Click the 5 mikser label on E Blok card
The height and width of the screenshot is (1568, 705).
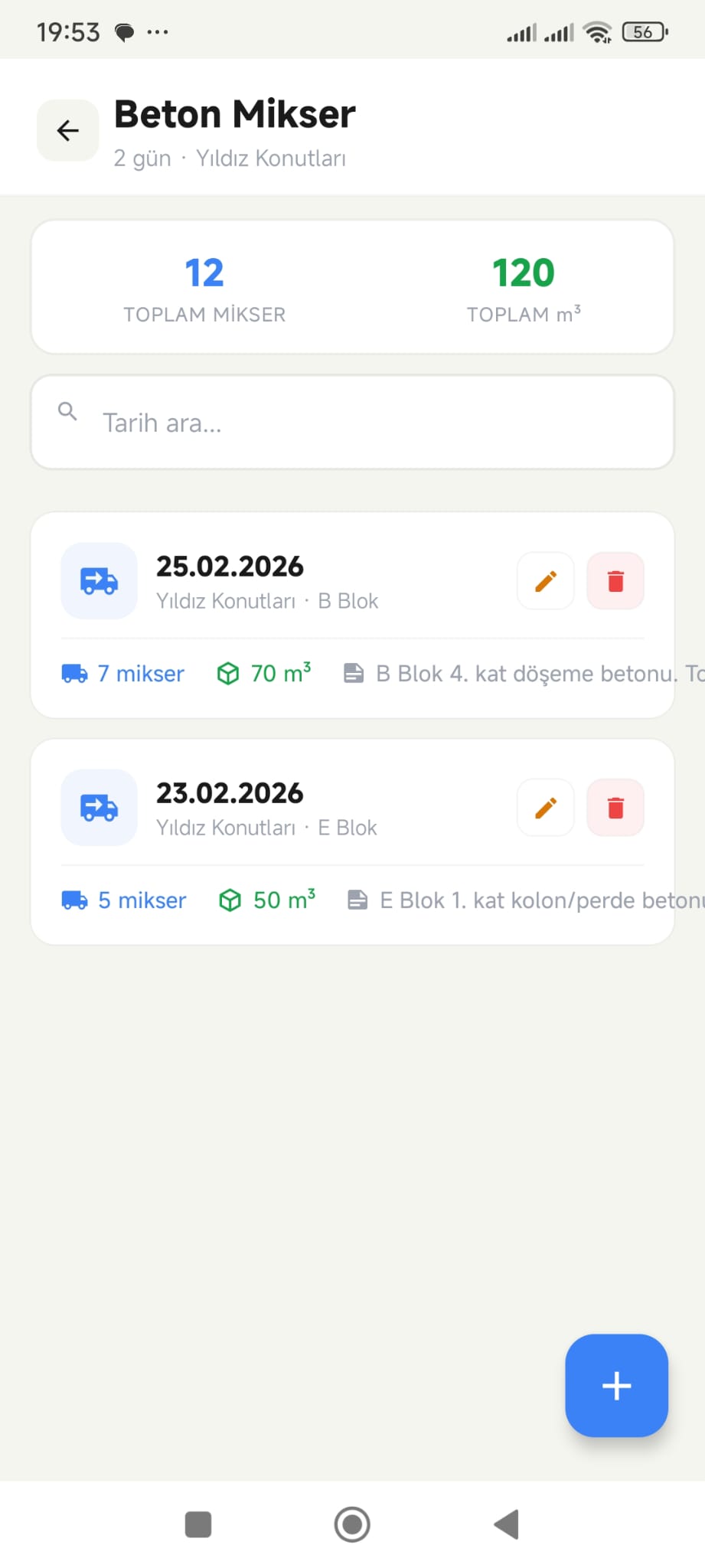pos(142,900)
